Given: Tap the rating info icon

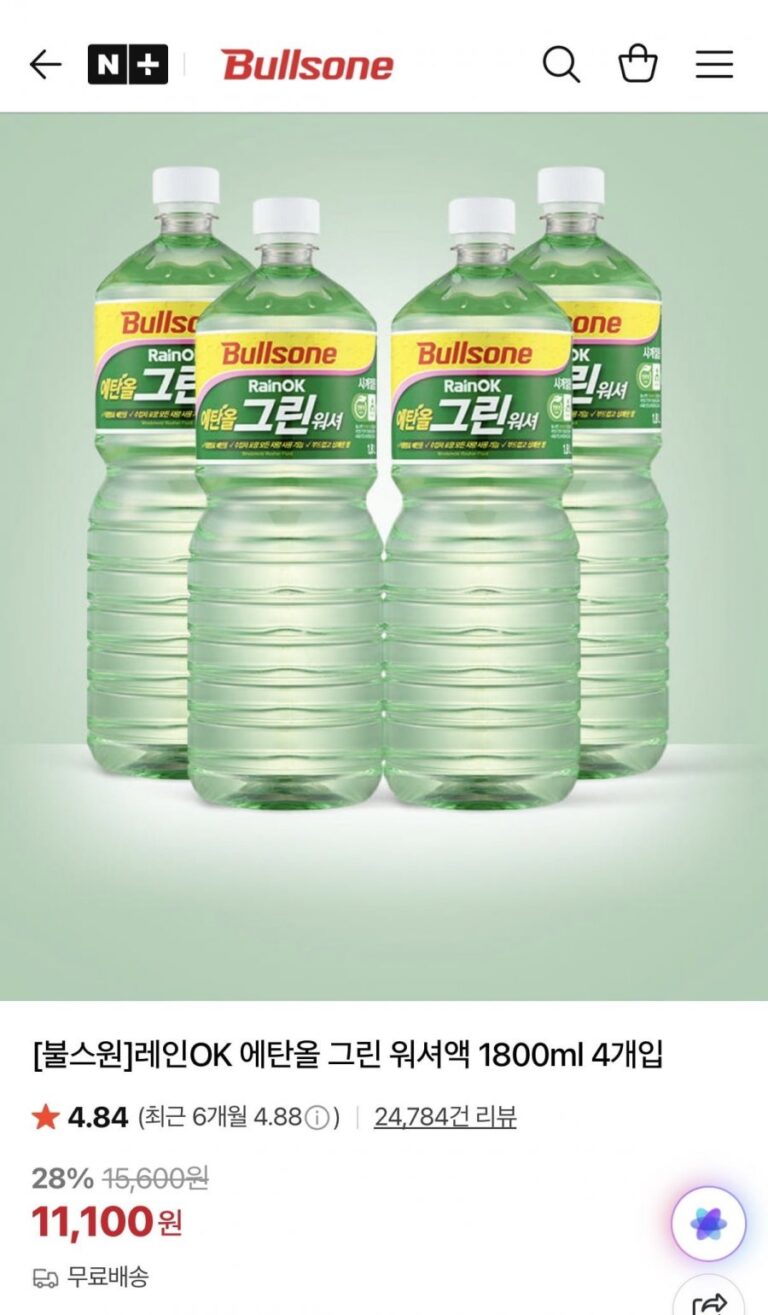Looking at the screenshot, I should coord(316,1117).
